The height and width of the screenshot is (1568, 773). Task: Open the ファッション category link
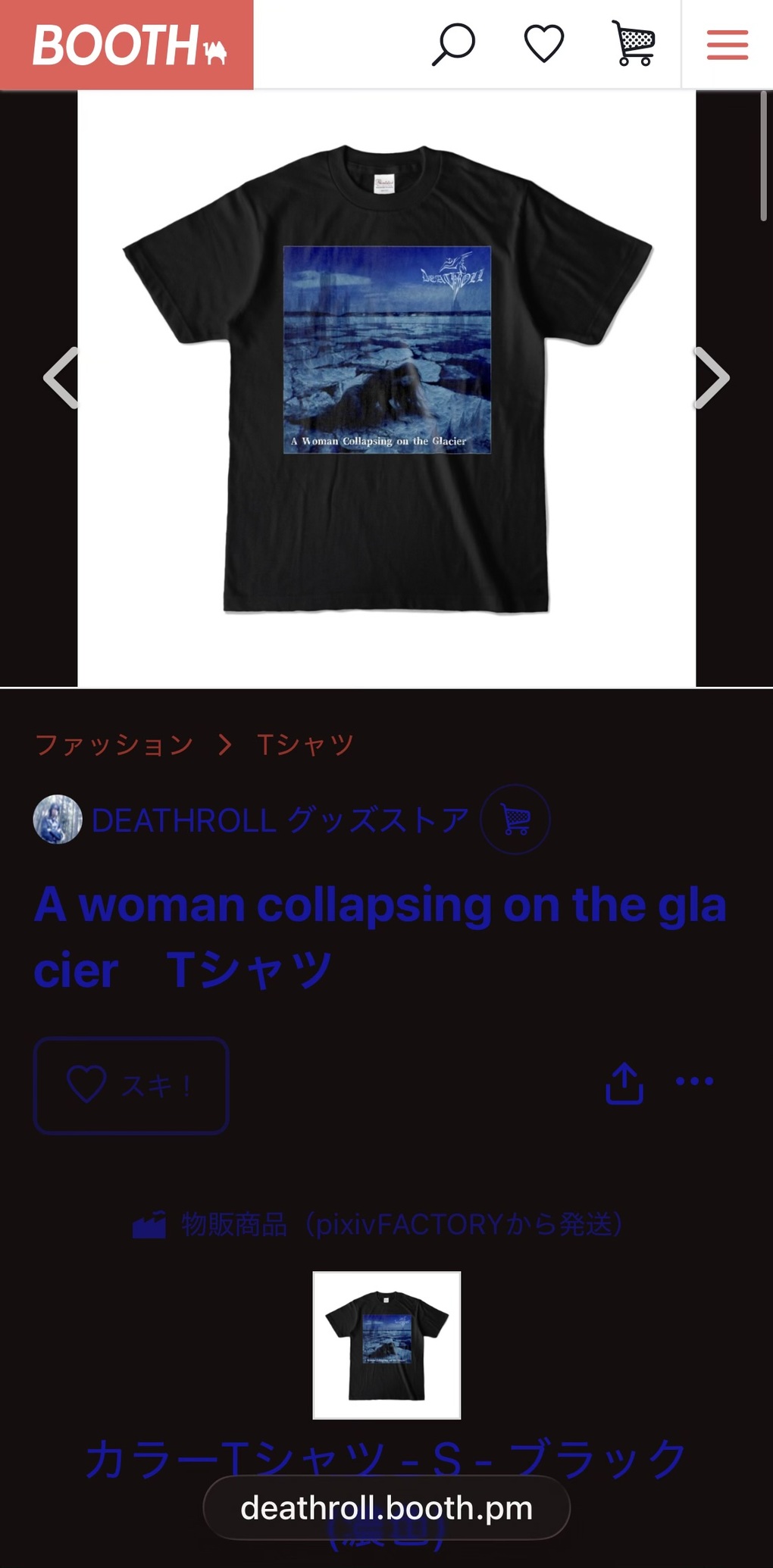115,745
